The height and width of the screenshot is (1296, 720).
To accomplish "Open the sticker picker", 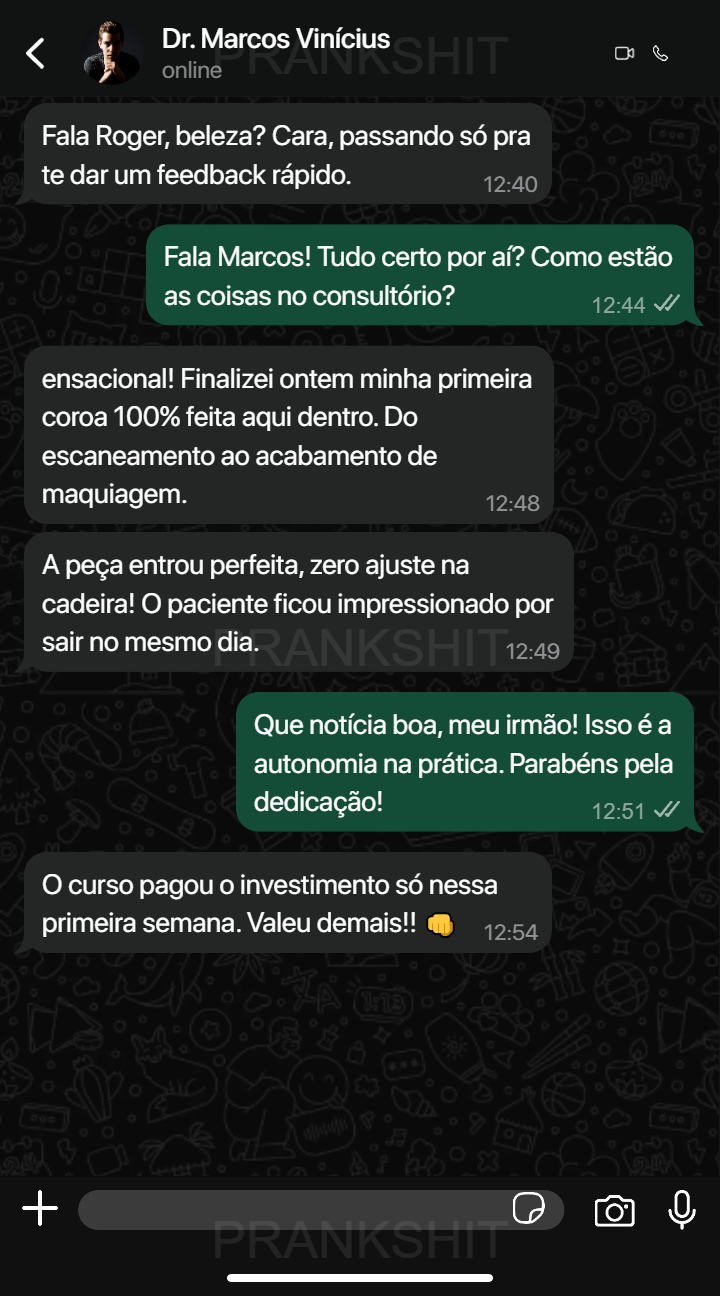I will coord(528,1210).
